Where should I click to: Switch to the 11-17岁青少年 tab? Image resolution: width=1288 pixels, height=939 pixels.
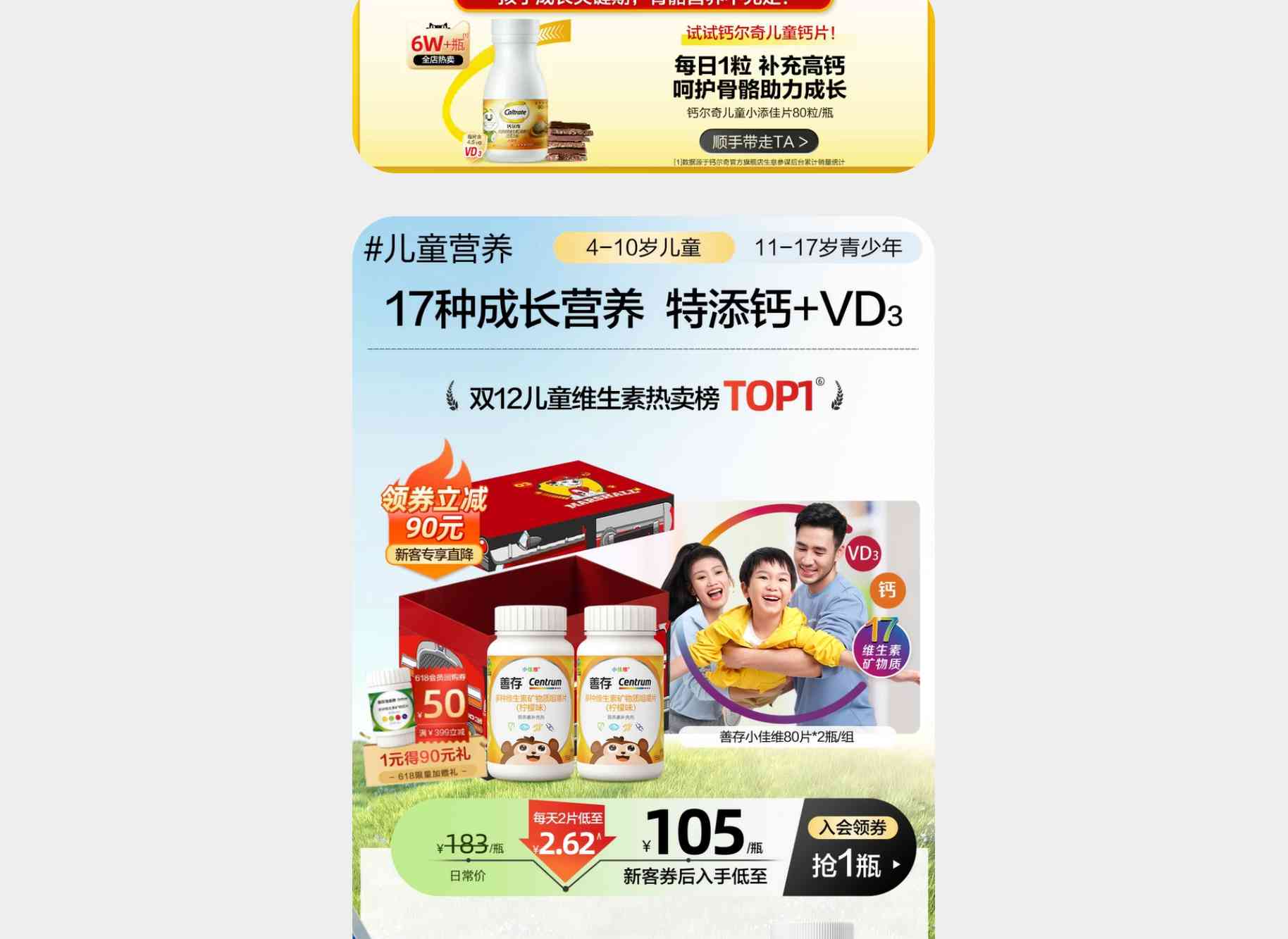[828, 248]
